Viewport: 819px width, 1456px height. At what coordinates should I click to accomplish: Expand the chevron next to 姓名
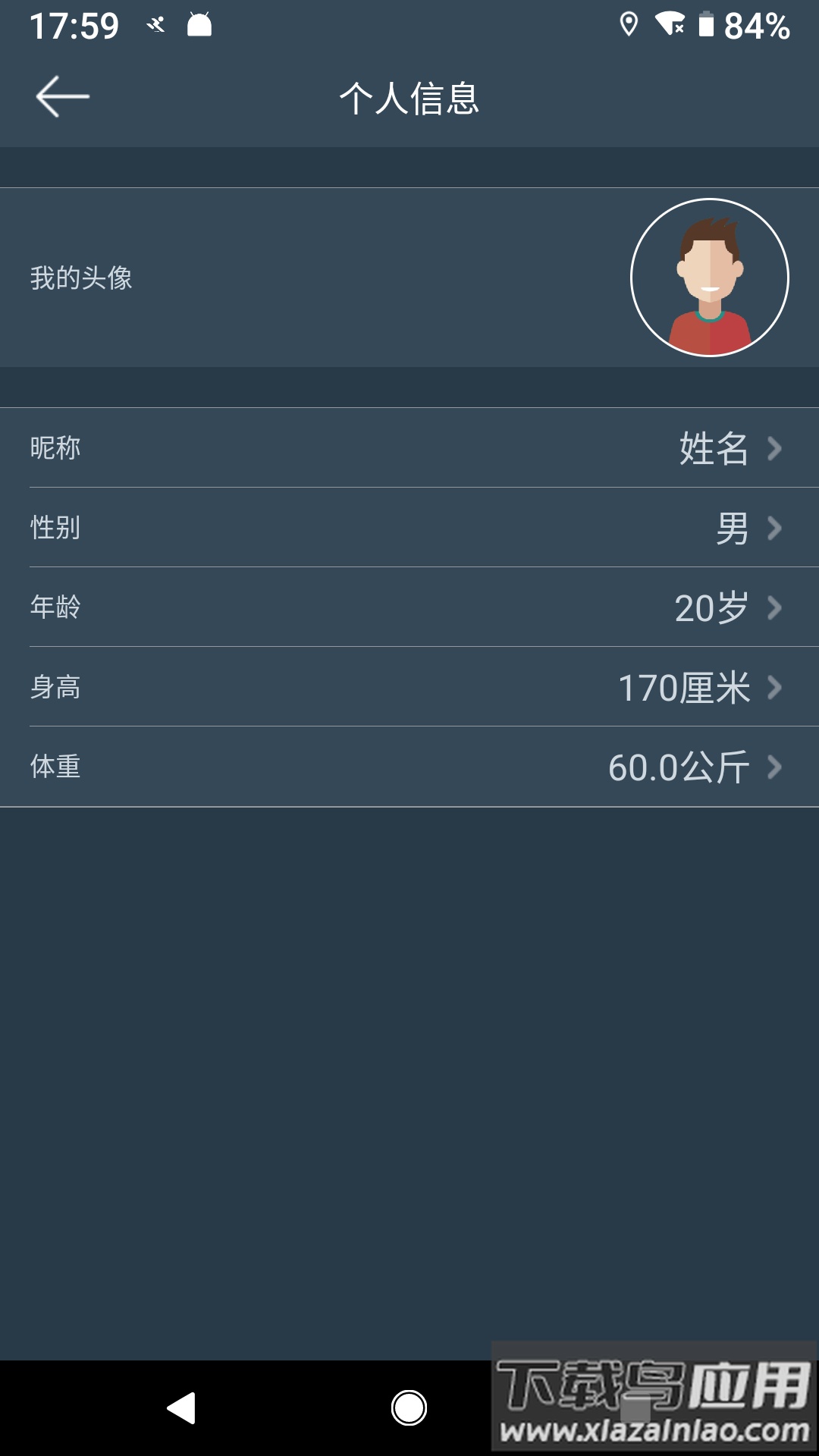tap(774, 449)
